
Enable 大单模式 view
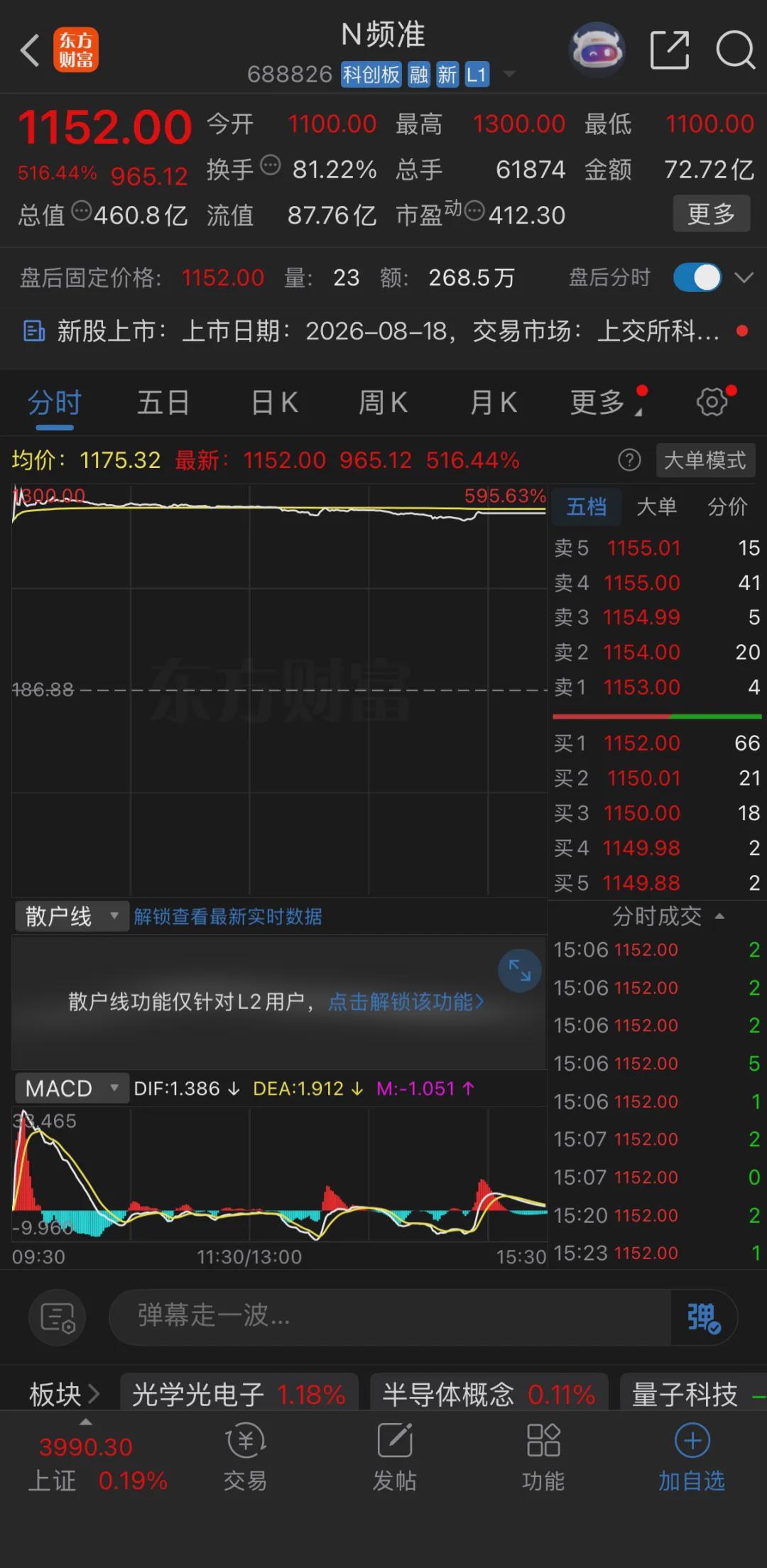coord(705,460)
